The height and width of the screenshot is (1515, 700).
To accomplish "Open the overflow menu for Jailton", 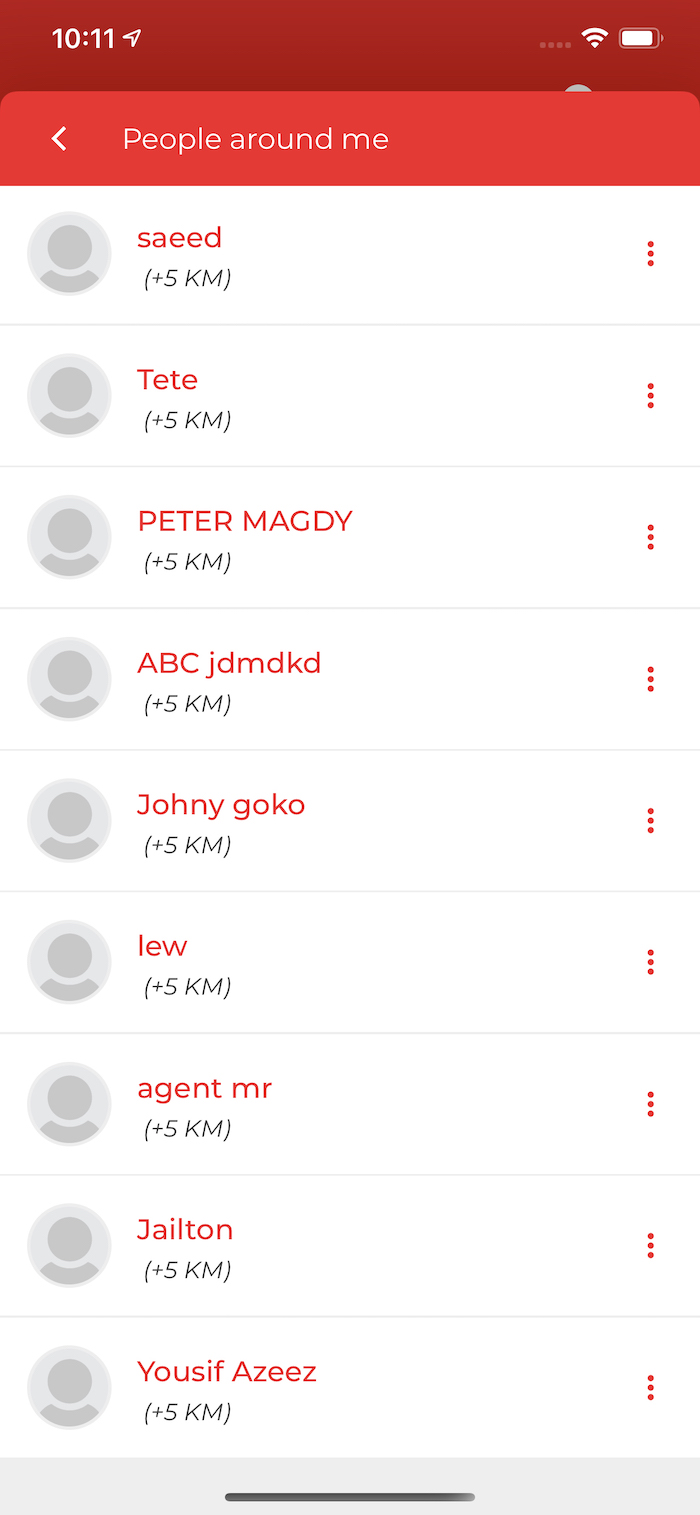I will coord(650,1246).
